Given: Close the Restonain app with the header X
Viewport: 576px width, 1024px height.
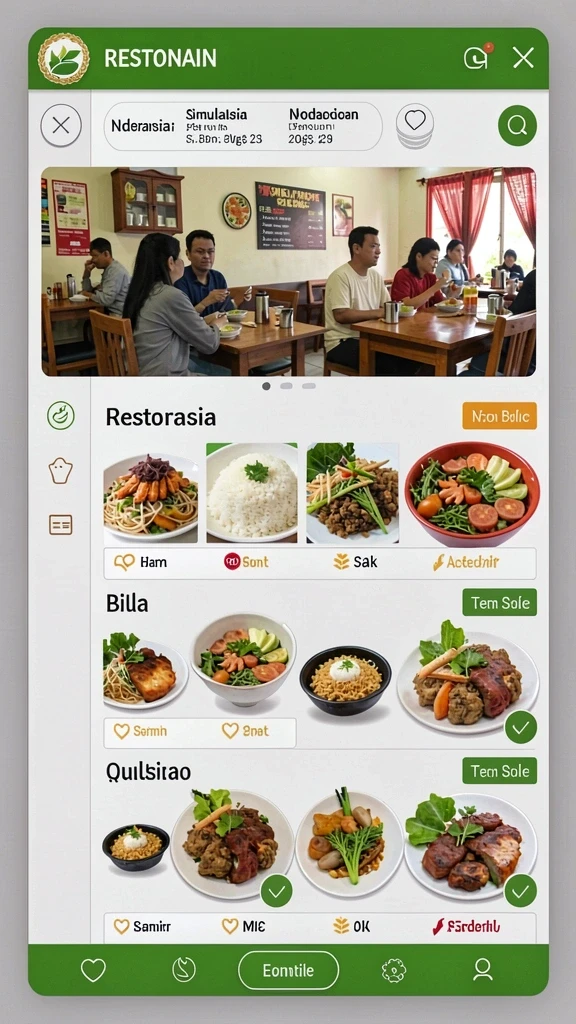Looking at the screenshot, I should pos(523,58).
